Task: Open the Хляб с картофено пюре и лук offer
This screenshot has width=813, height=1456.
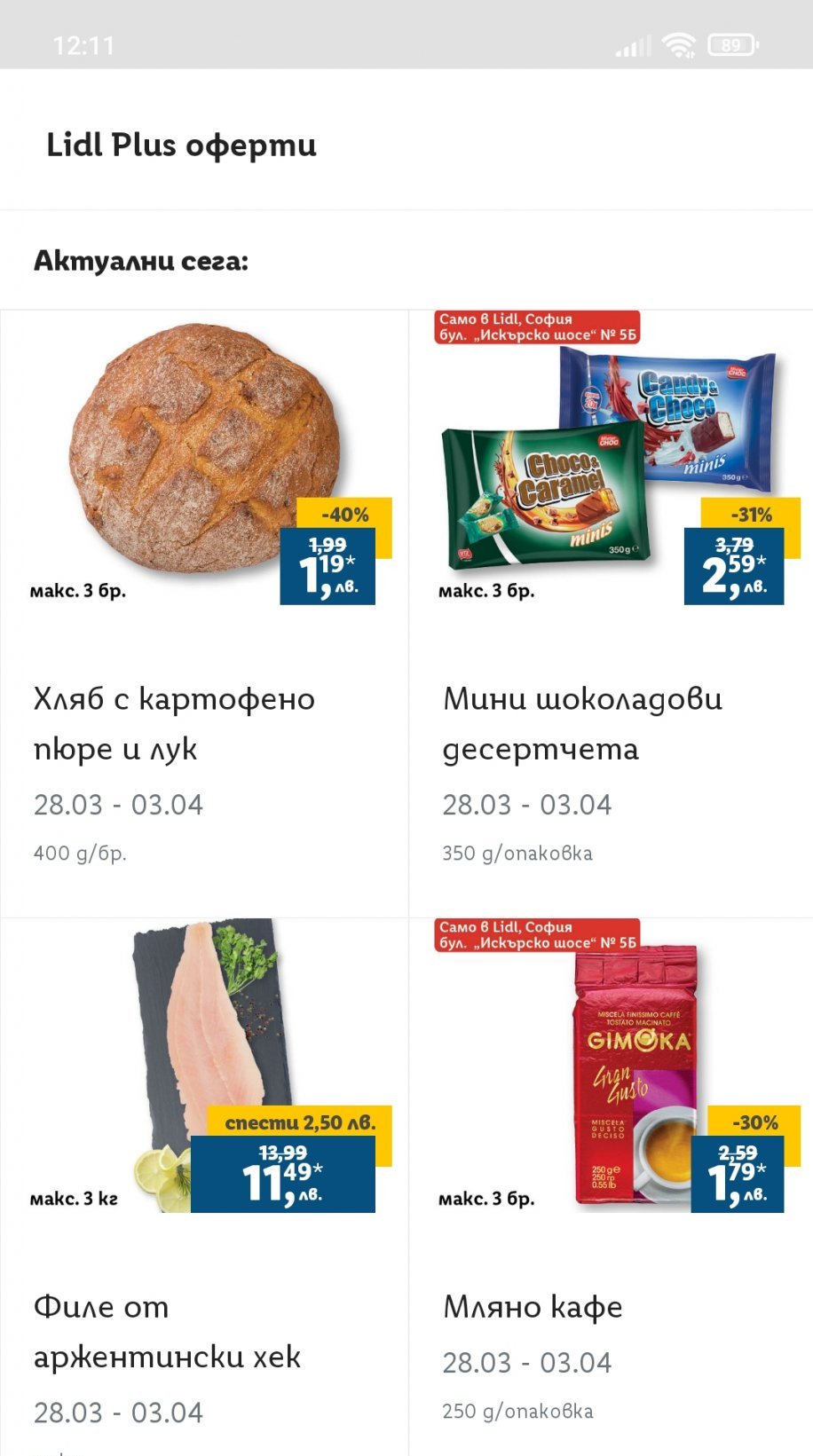Action: pyautogui.click(x=204, y=612)
